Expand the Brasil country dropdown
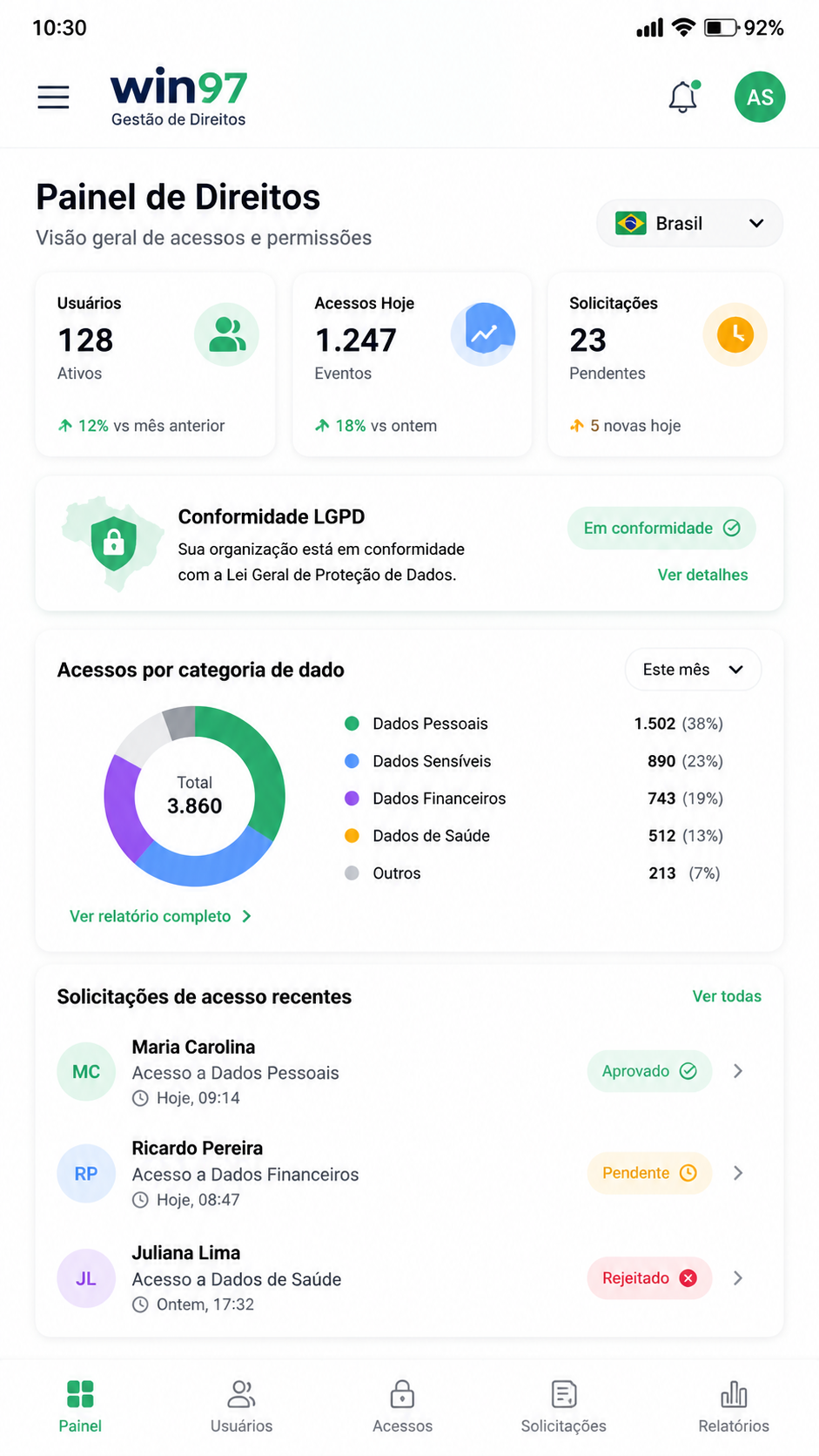The image size is (819, 1456). coord(689,224)
